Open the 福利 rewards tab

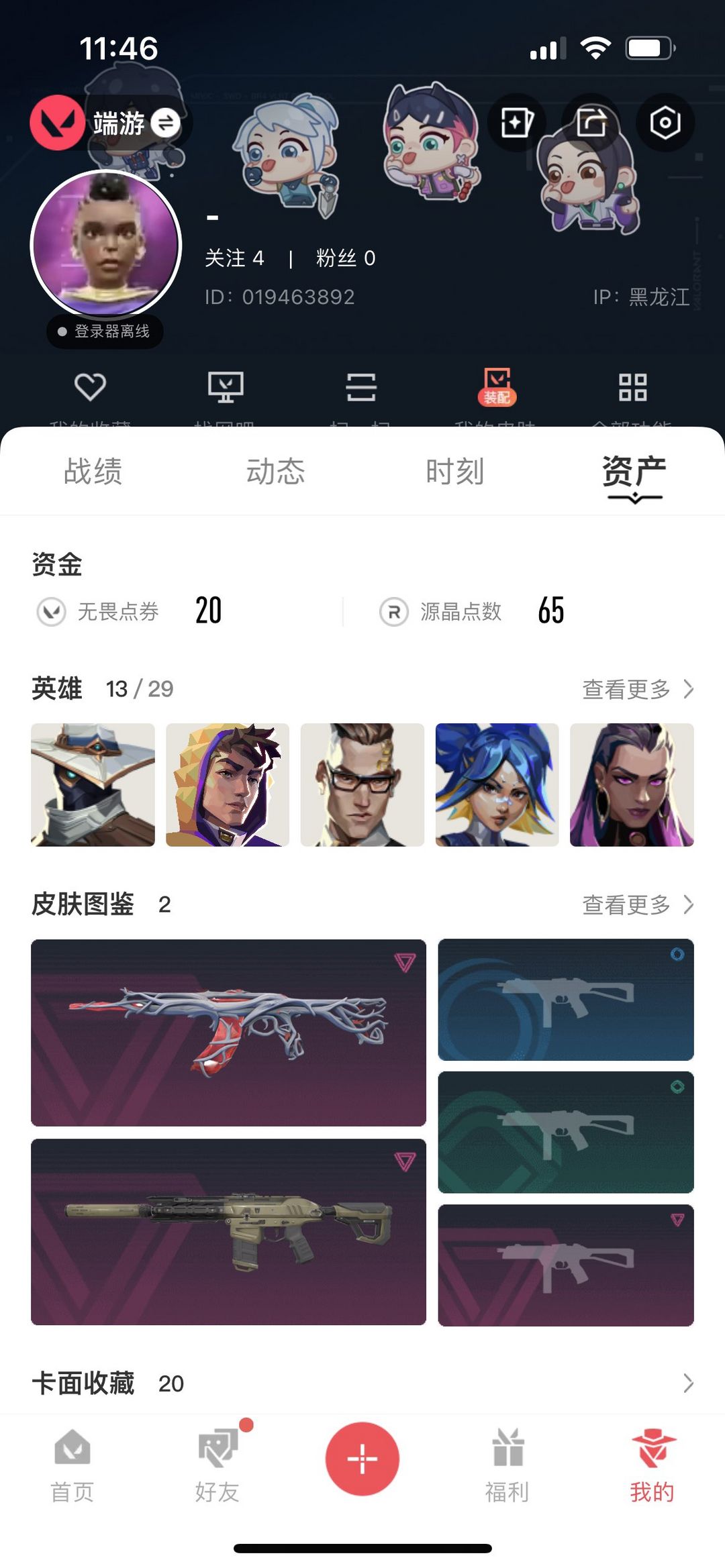pyautogui.click(x=507, y=1465)
